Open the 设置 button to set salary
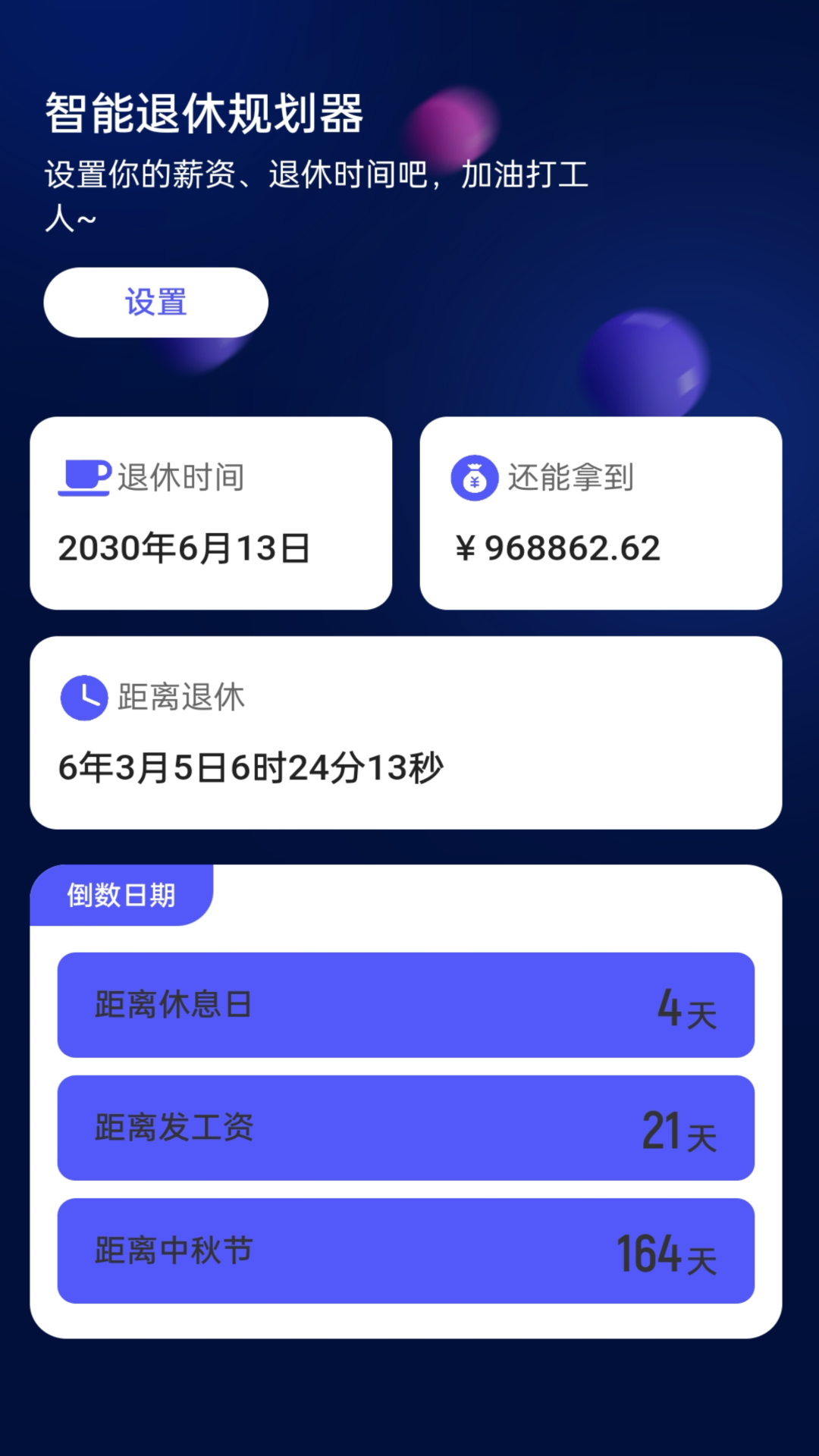This screenshot has height=1456, width=819. point(156,303)
